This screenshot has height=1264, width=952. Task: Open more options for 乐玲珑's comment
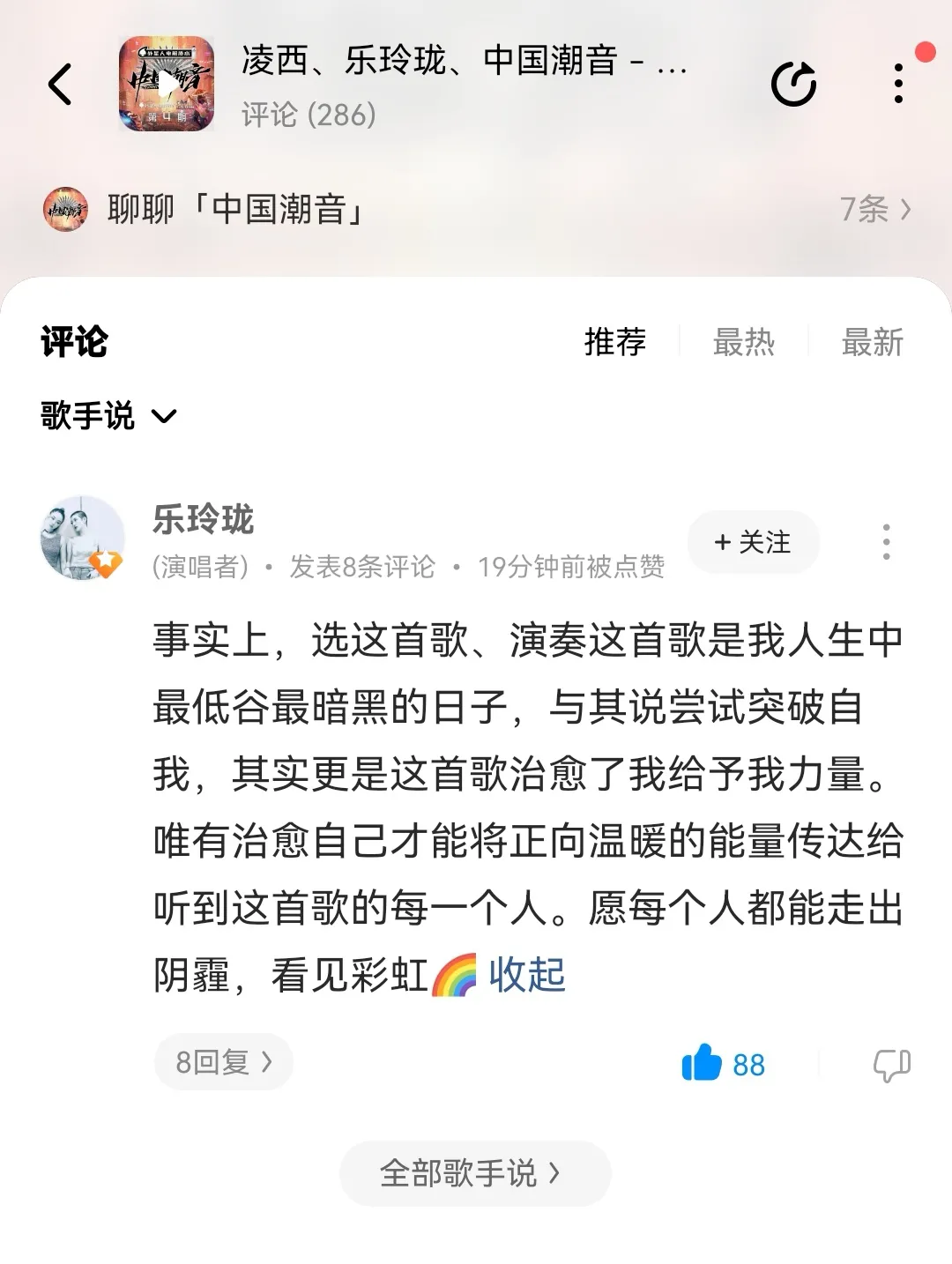coord(886,541)
